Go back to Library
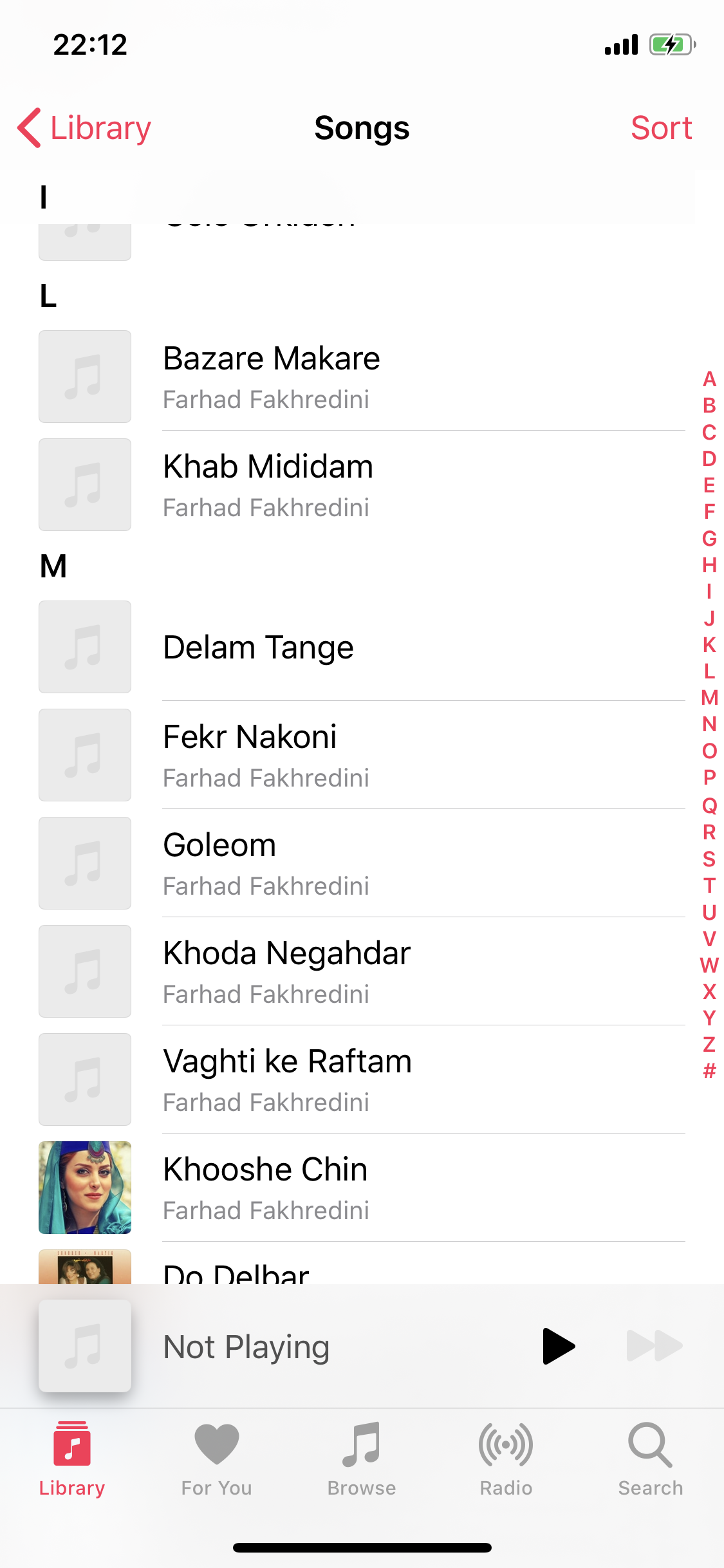 (x=84, y=128)
